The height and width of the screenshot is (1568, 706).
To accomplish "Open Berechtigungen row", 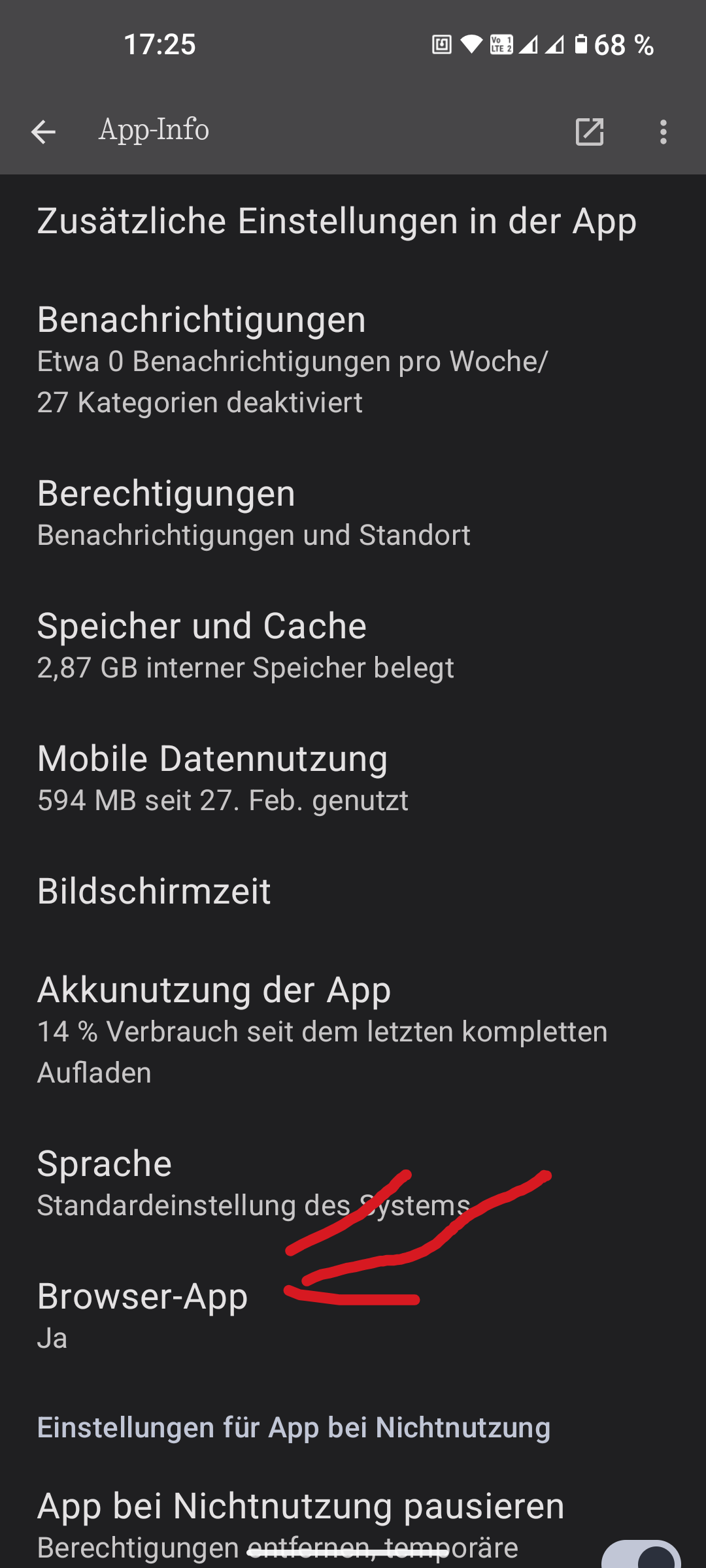I will [353, 513].
